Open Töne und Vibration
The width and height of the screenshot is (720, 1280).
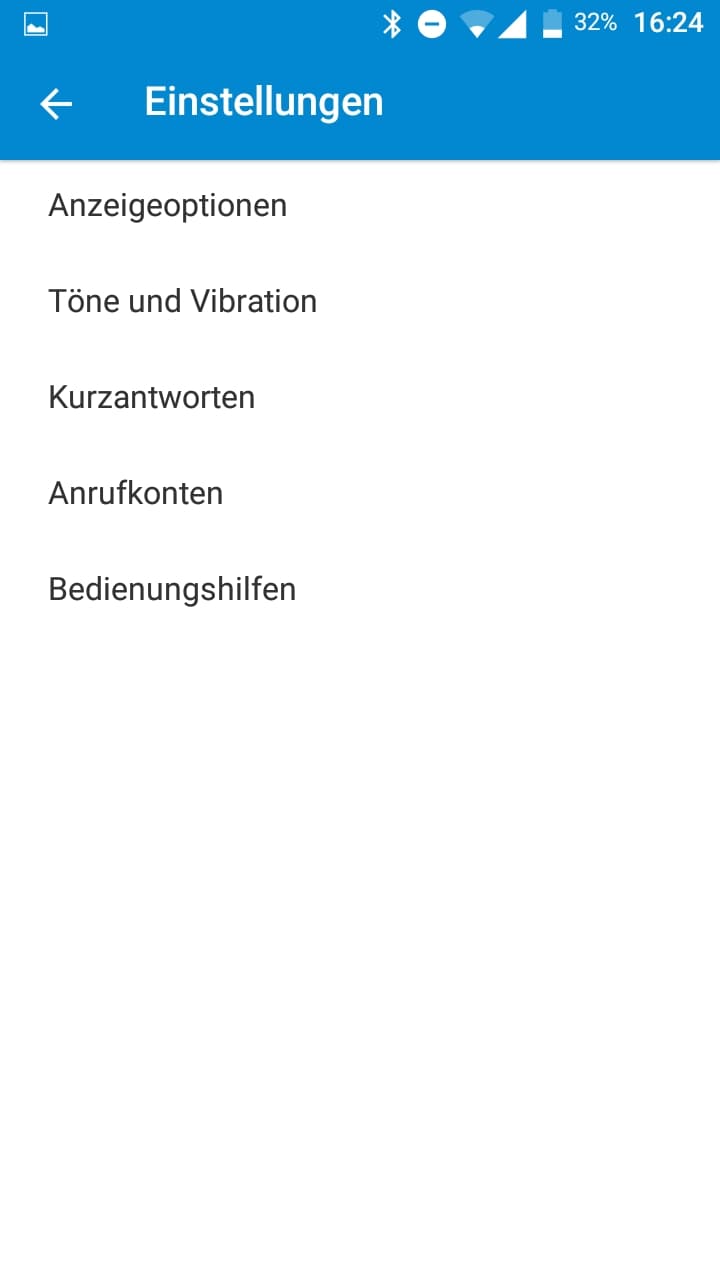(x=360, y=302)
